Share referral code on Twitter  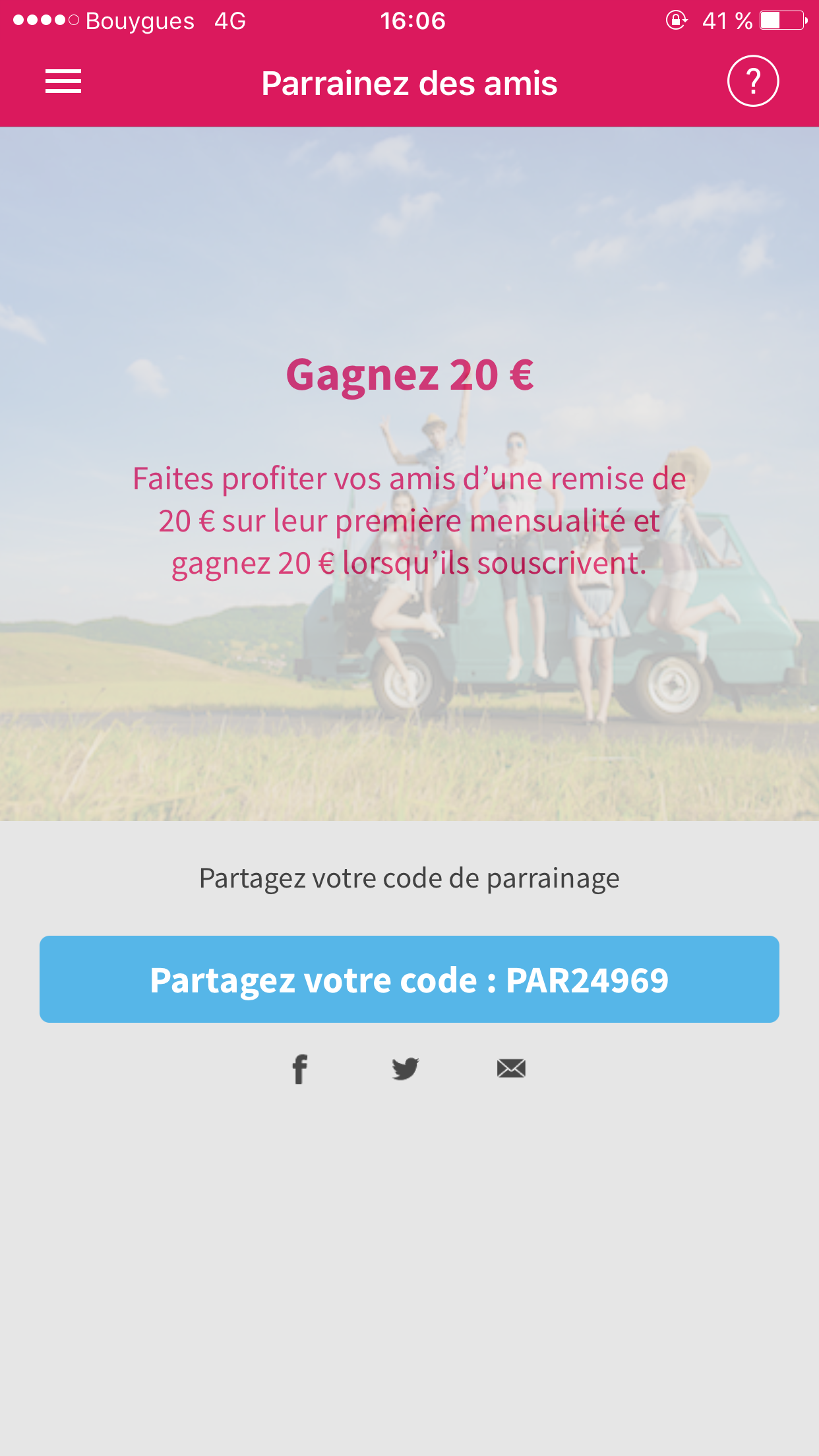tap(405, 1068)
